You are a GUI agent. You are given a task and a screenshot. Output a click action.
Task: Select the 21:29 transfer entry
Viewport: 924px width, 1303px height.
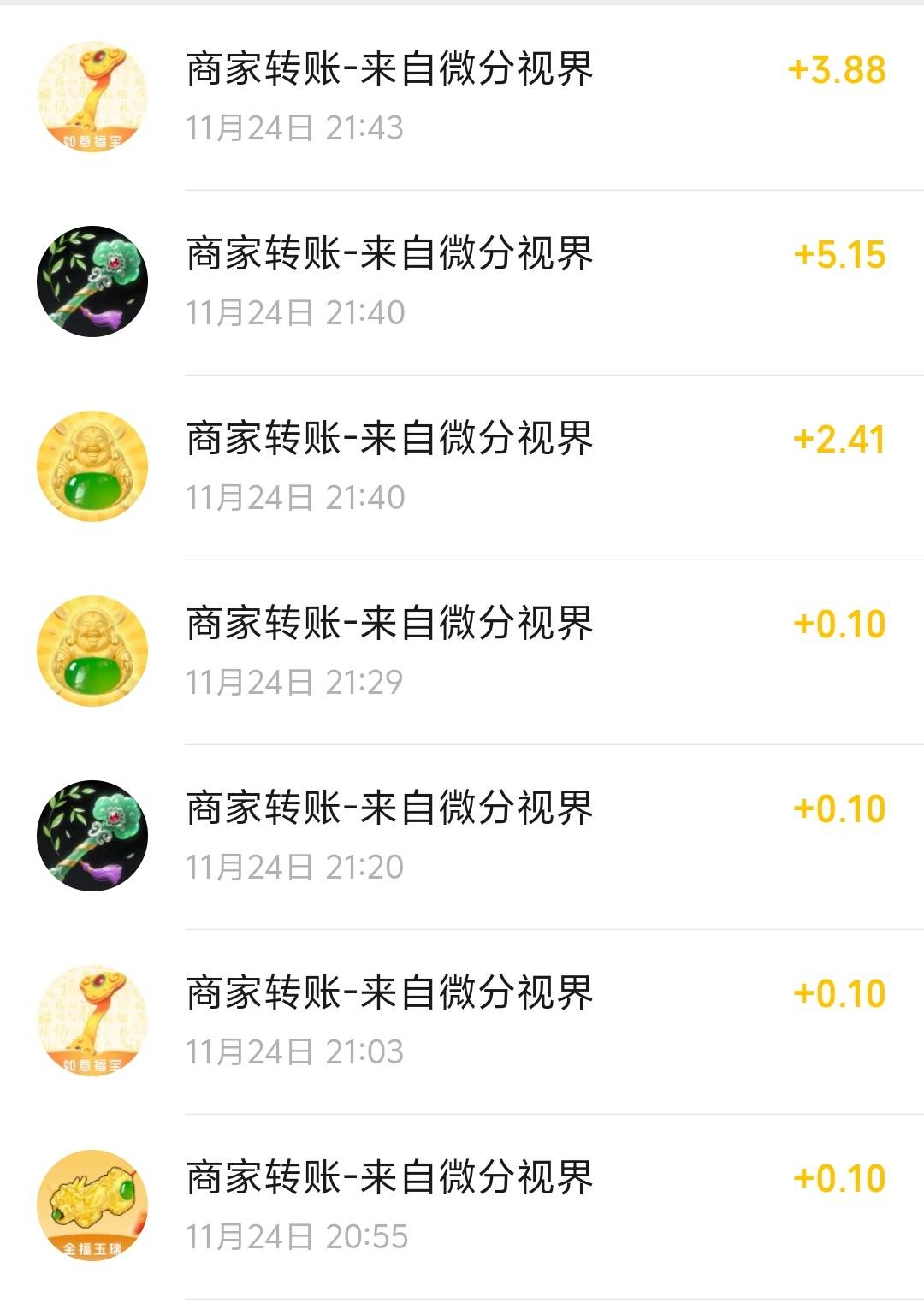pos(462,652)
